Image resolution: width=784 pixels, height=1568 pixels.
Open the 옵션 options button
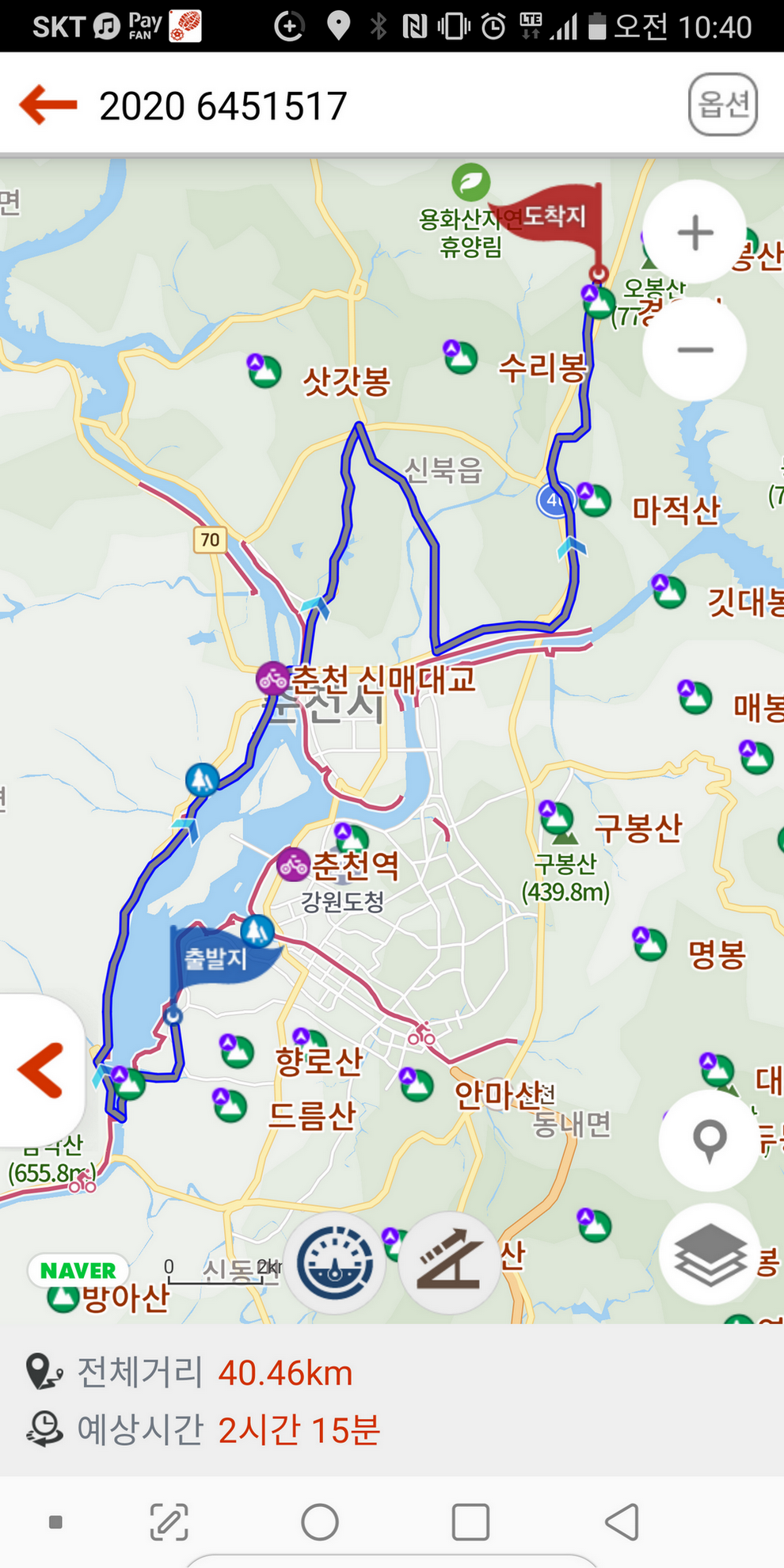click(x=722, y=105)
